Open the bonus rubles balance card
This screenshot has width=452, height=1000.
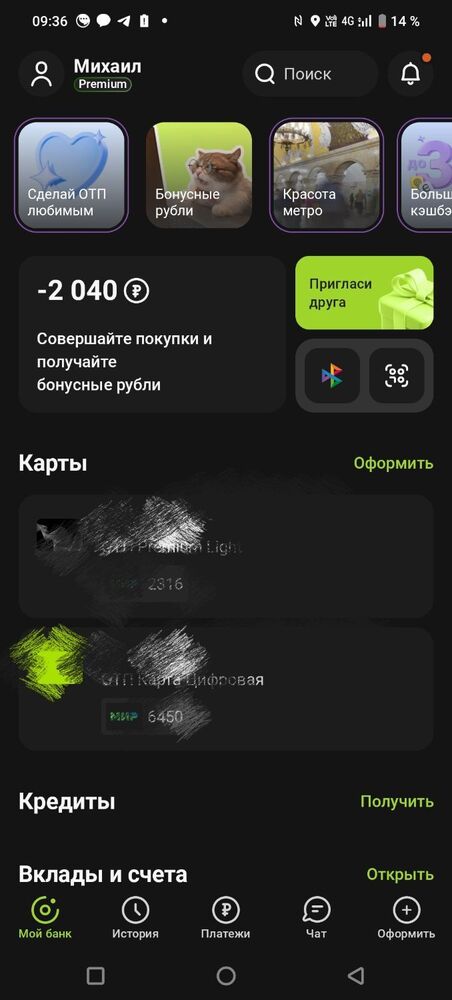pos(152,334)
